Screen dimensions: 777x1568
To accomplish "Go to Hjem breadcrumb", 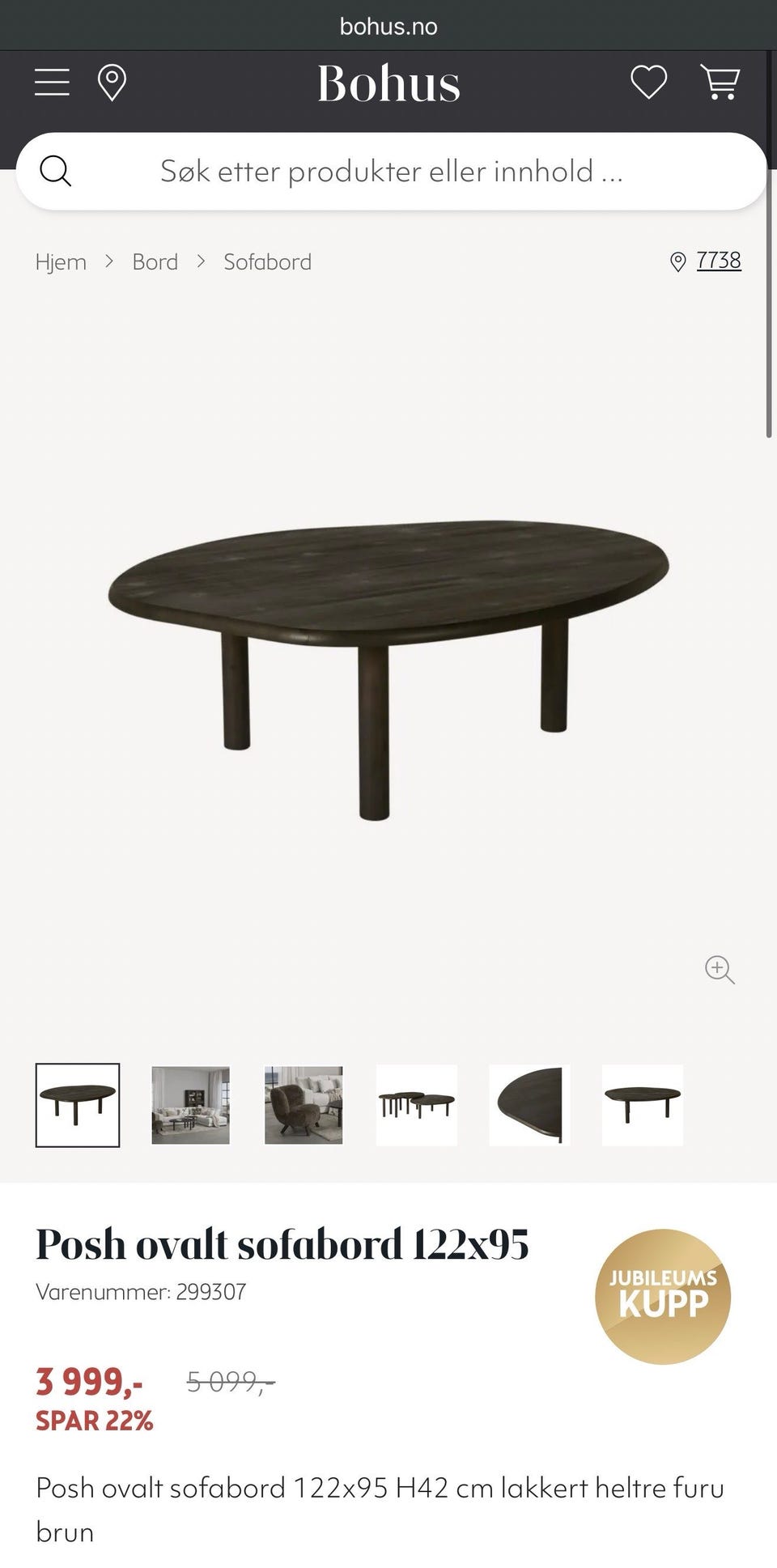I will coord(61,262).
